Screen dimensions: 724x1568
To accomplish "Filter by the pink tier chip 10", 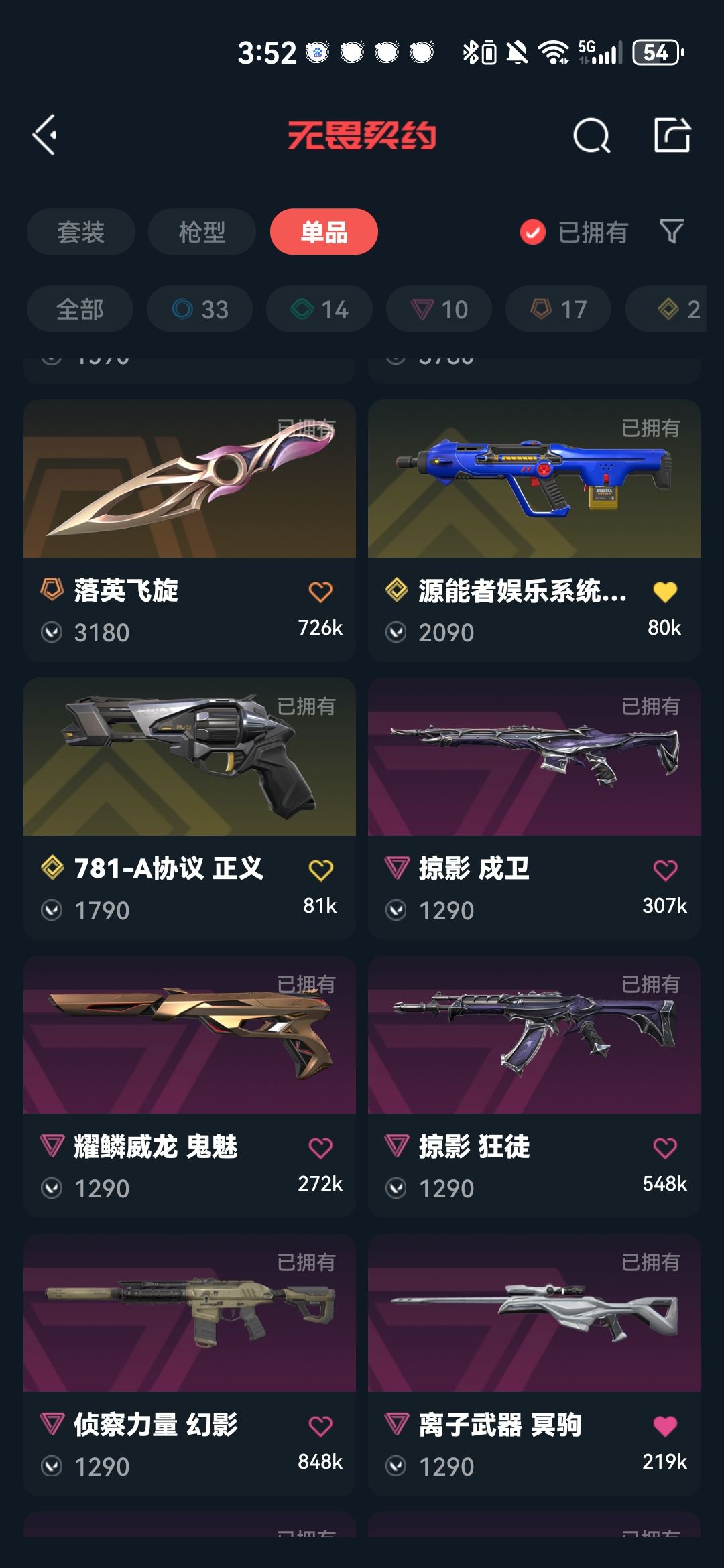I will 439,309.
